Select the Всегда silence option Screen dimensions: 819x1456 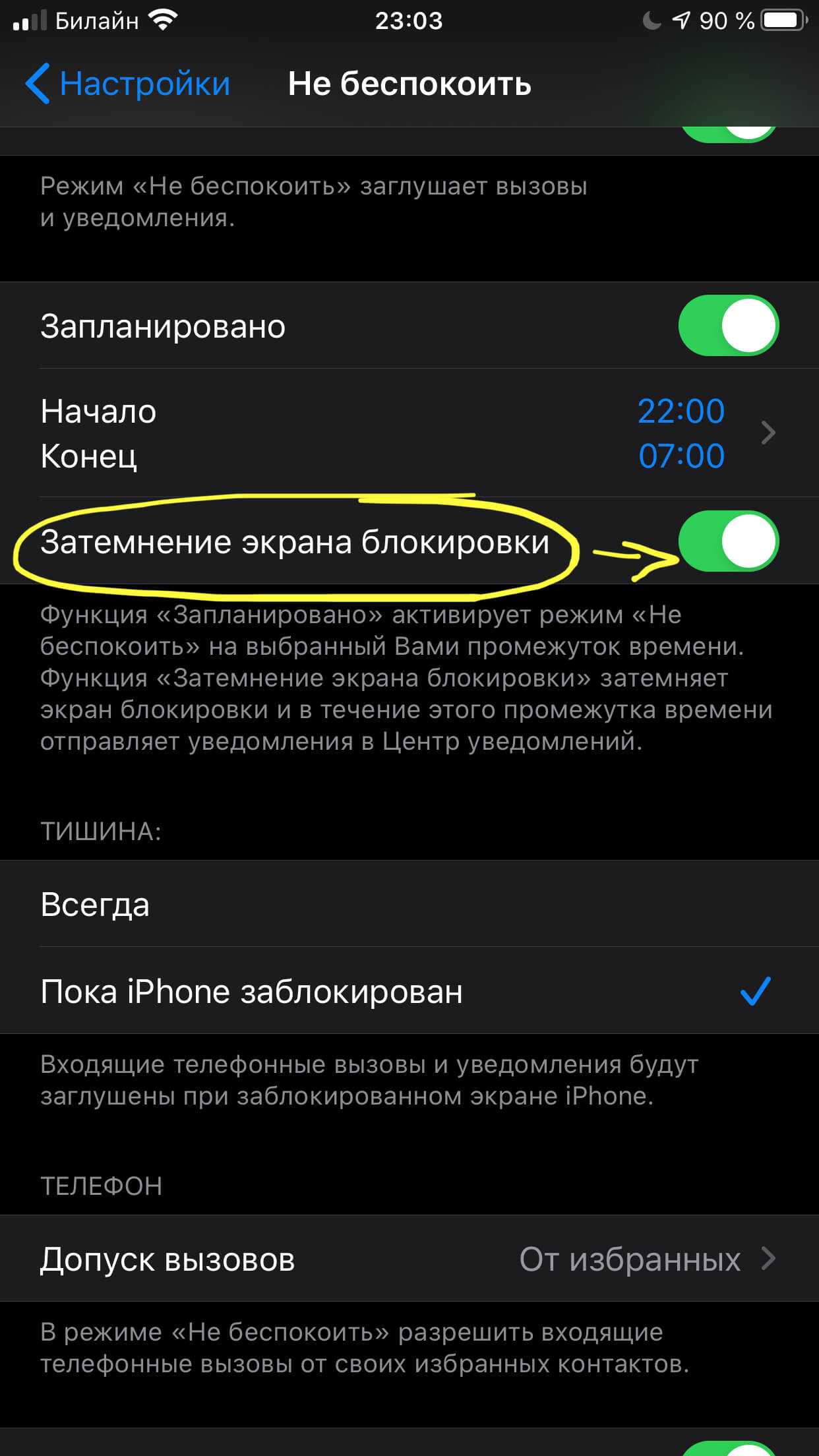pyautogui.click(x=409, y=904)
